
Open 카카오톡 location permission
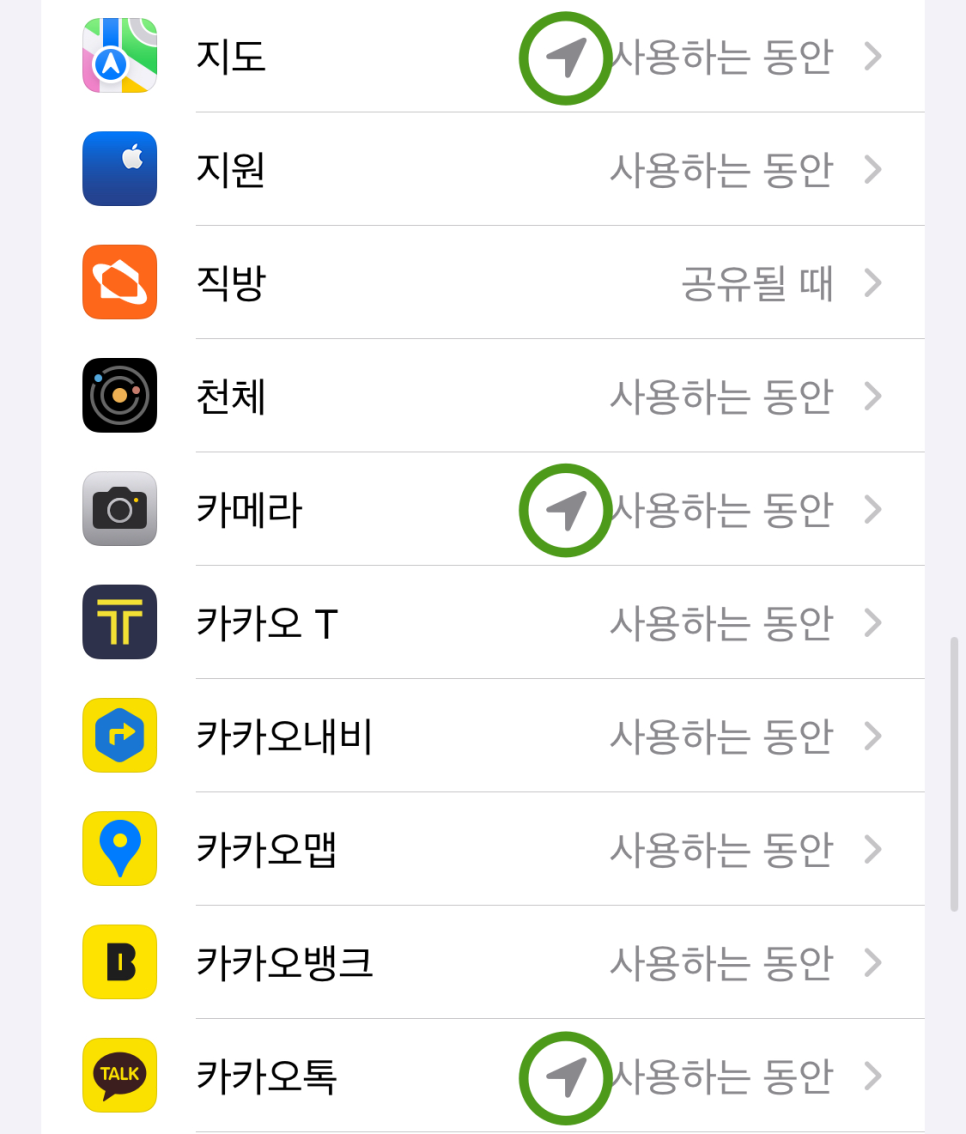point(482,1076)
